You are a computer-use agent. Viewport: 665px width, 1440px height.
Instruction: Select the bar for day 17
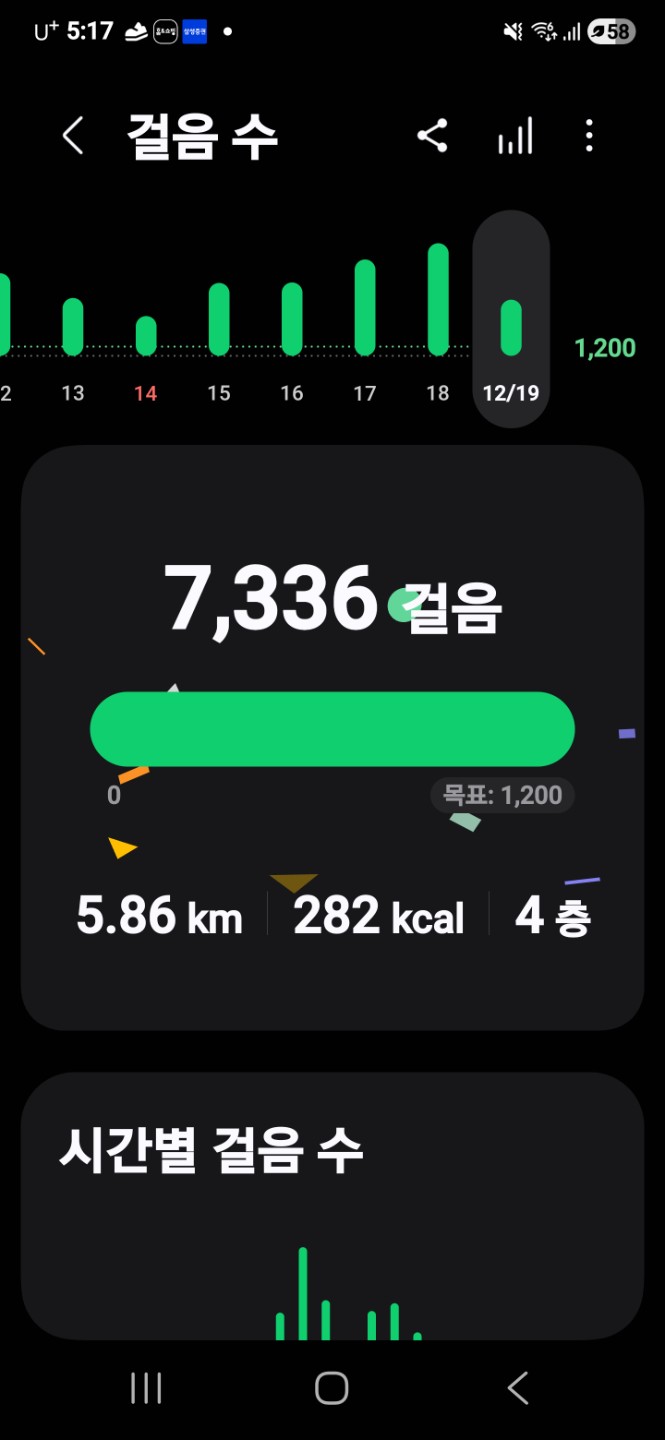point(365,308)
